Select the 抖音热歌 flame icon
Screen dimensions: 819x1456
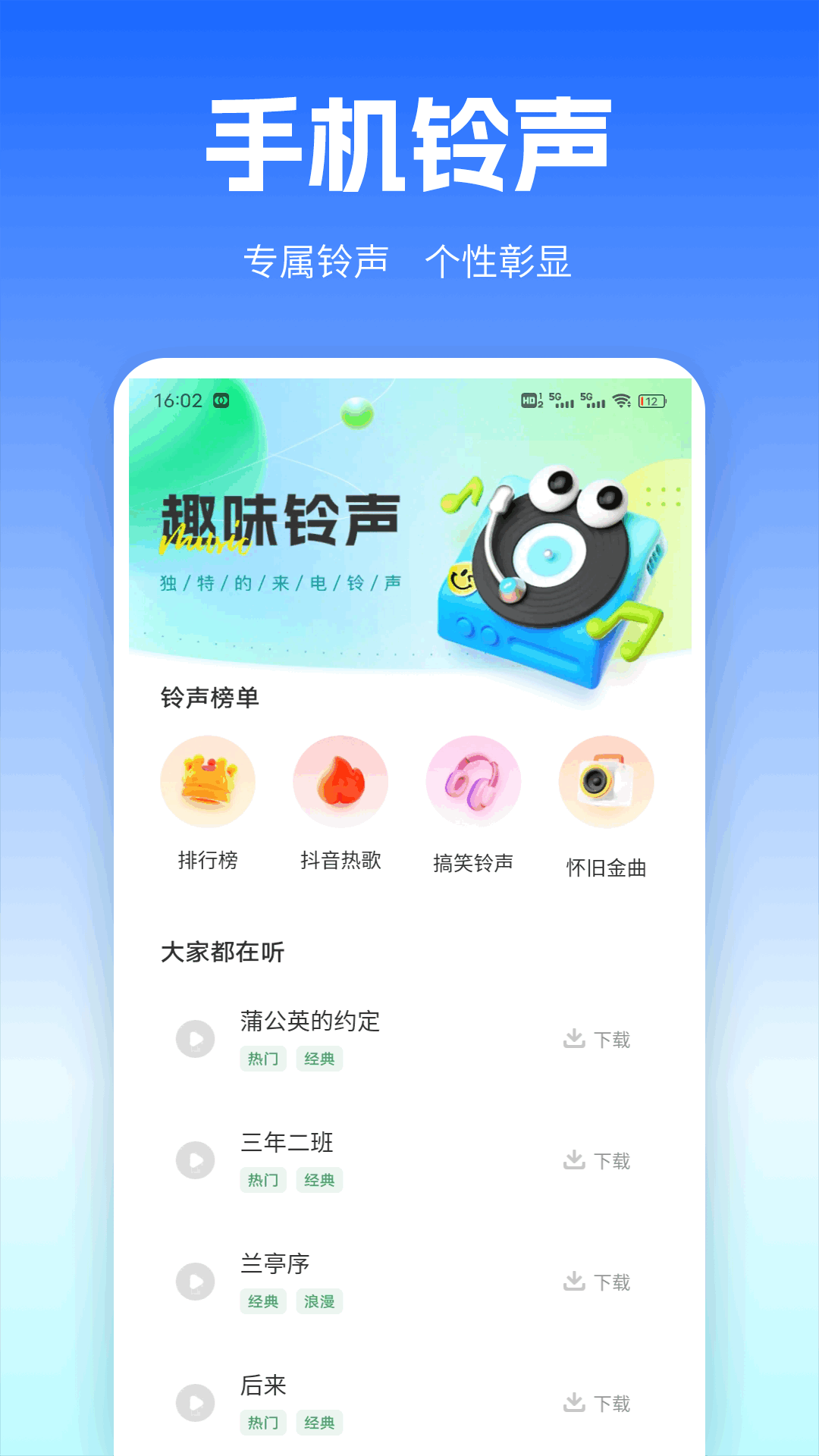tap(341, 782)
